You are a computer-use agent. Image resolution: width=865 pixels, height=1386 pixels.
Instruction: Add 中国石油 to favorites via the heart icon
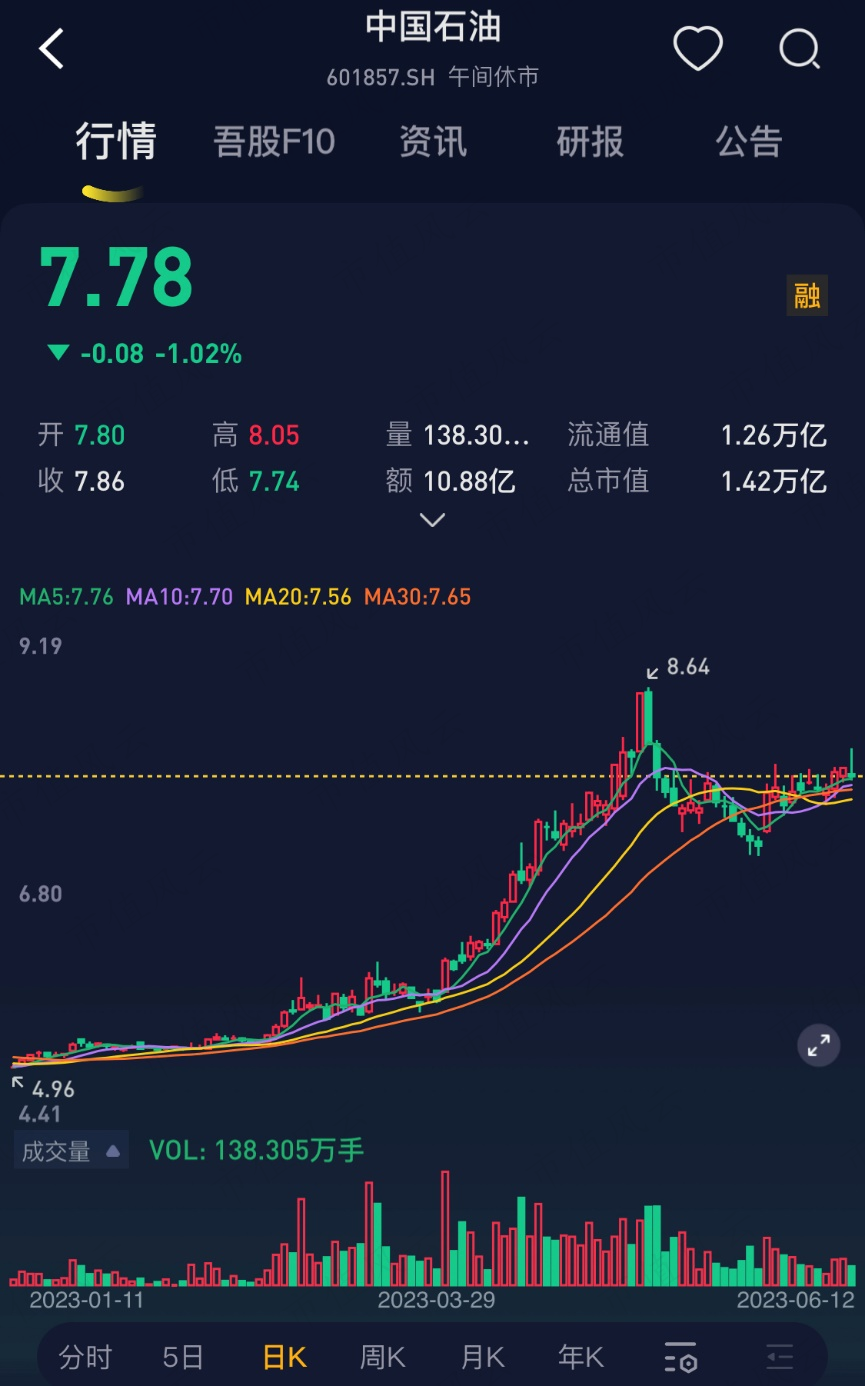(698, 48)
